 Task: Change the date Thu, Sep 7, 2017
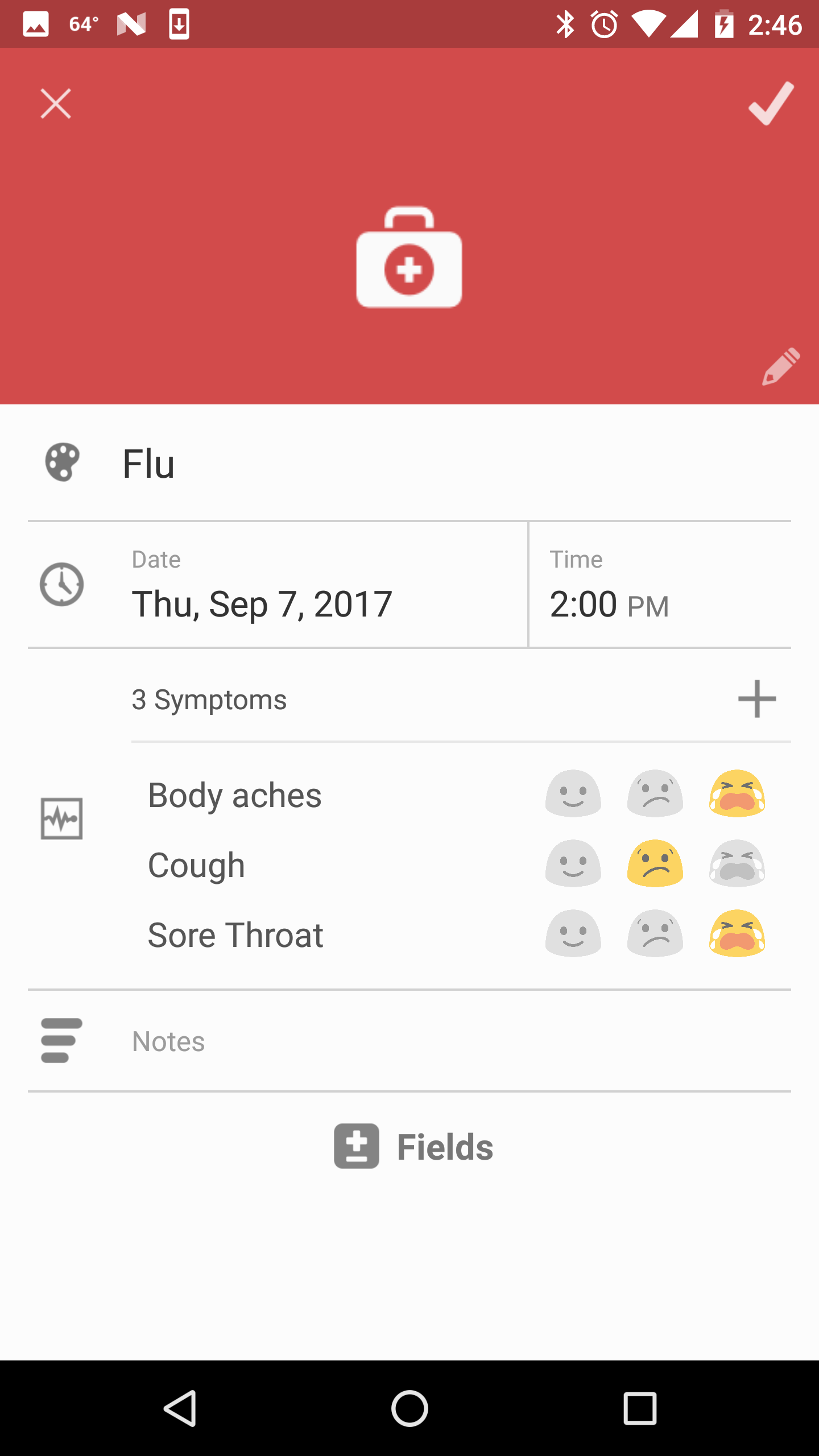coord(278,585)
